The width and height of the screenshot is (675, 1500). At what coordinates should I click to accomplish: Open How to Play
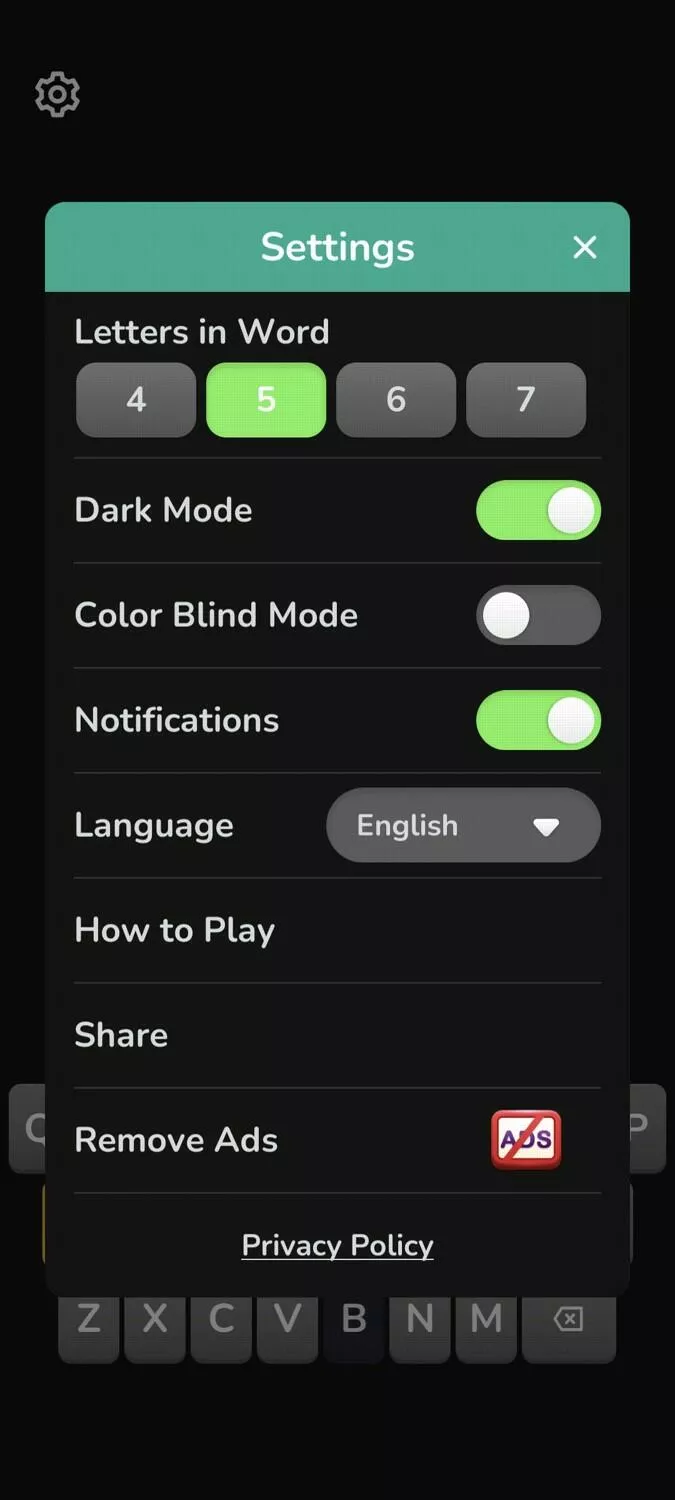(338, 930)
